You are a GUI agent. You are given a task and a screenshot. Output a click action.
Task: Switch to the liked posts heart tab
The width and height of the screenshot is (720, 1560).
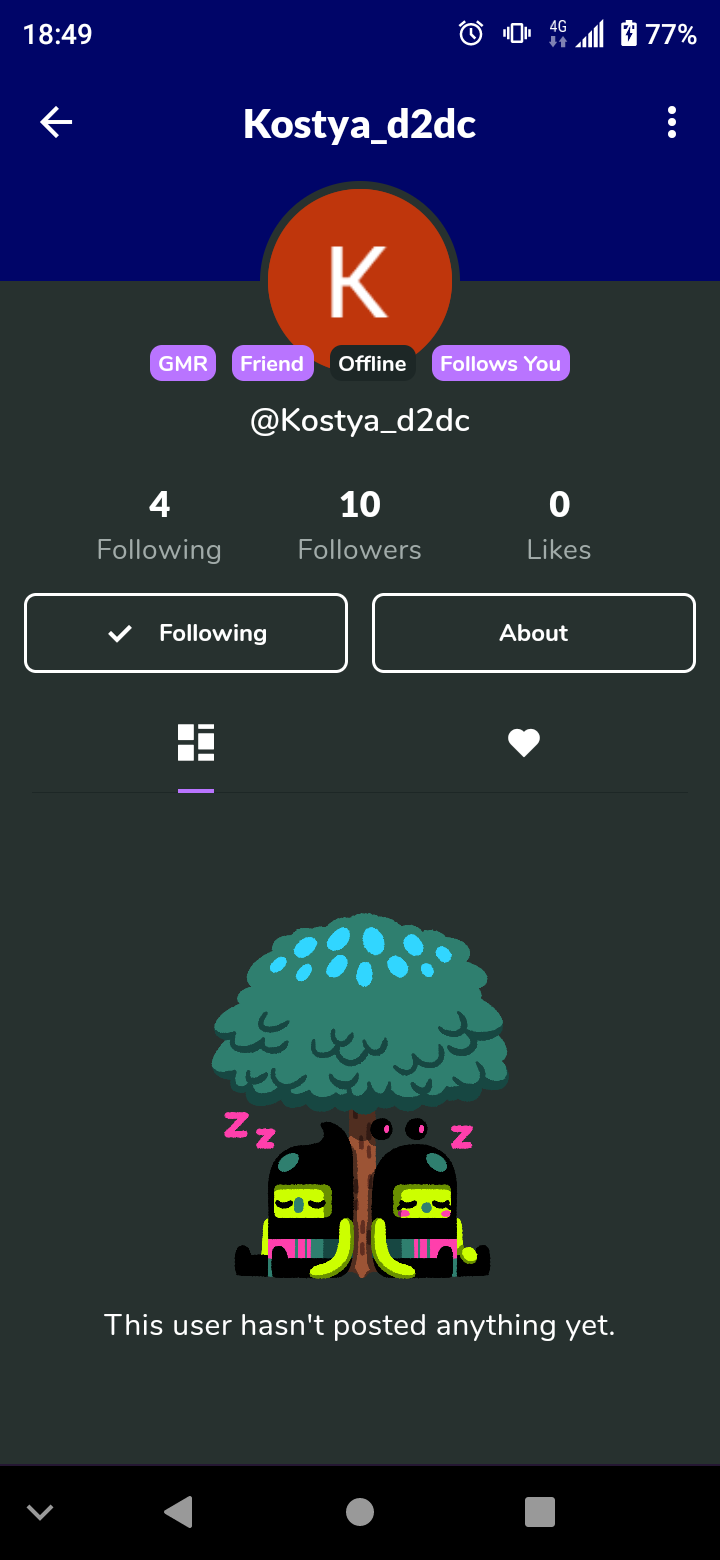524,743
